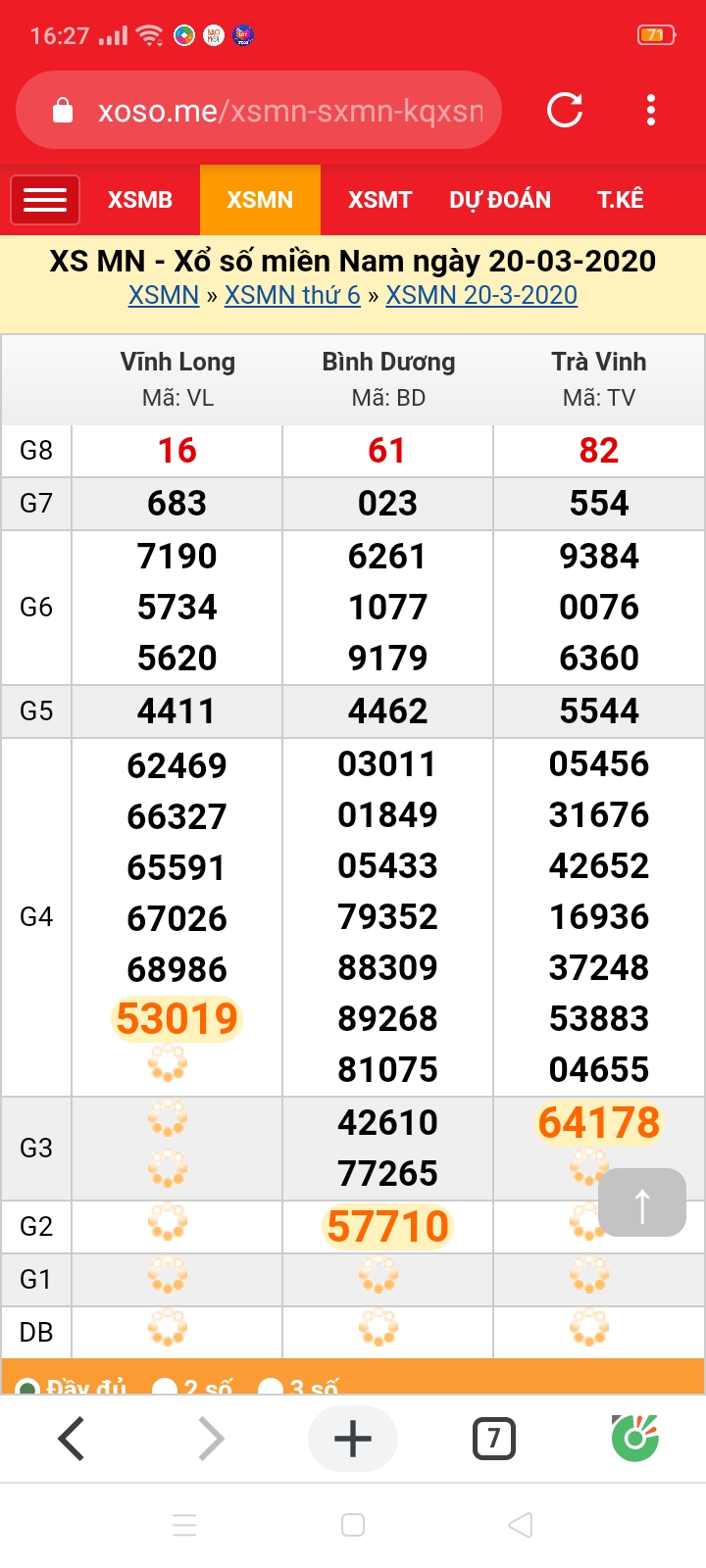Select the XSMN tab
This screenshot has width=706, height=1568.
pos(260,200)
